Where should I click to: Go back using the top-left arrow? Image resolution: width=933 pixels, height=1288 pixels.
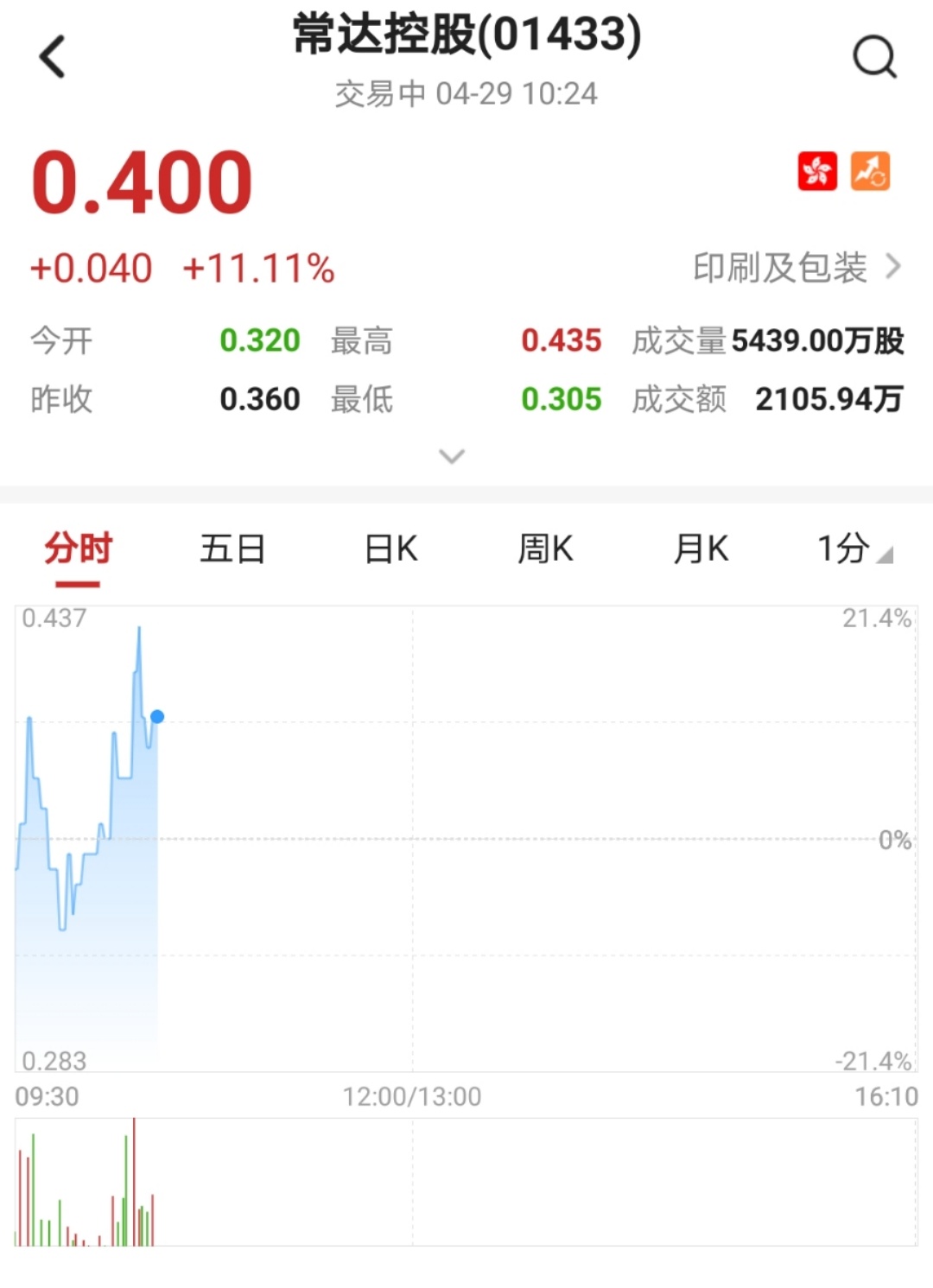pos(53,57)
